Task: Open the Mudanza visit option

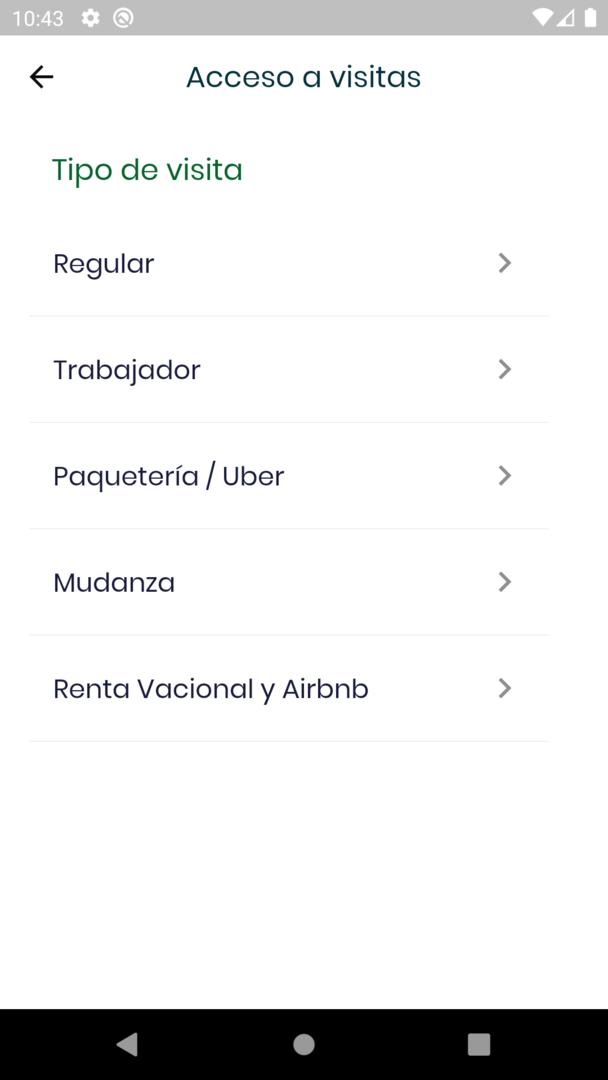Action: (289, 583)
